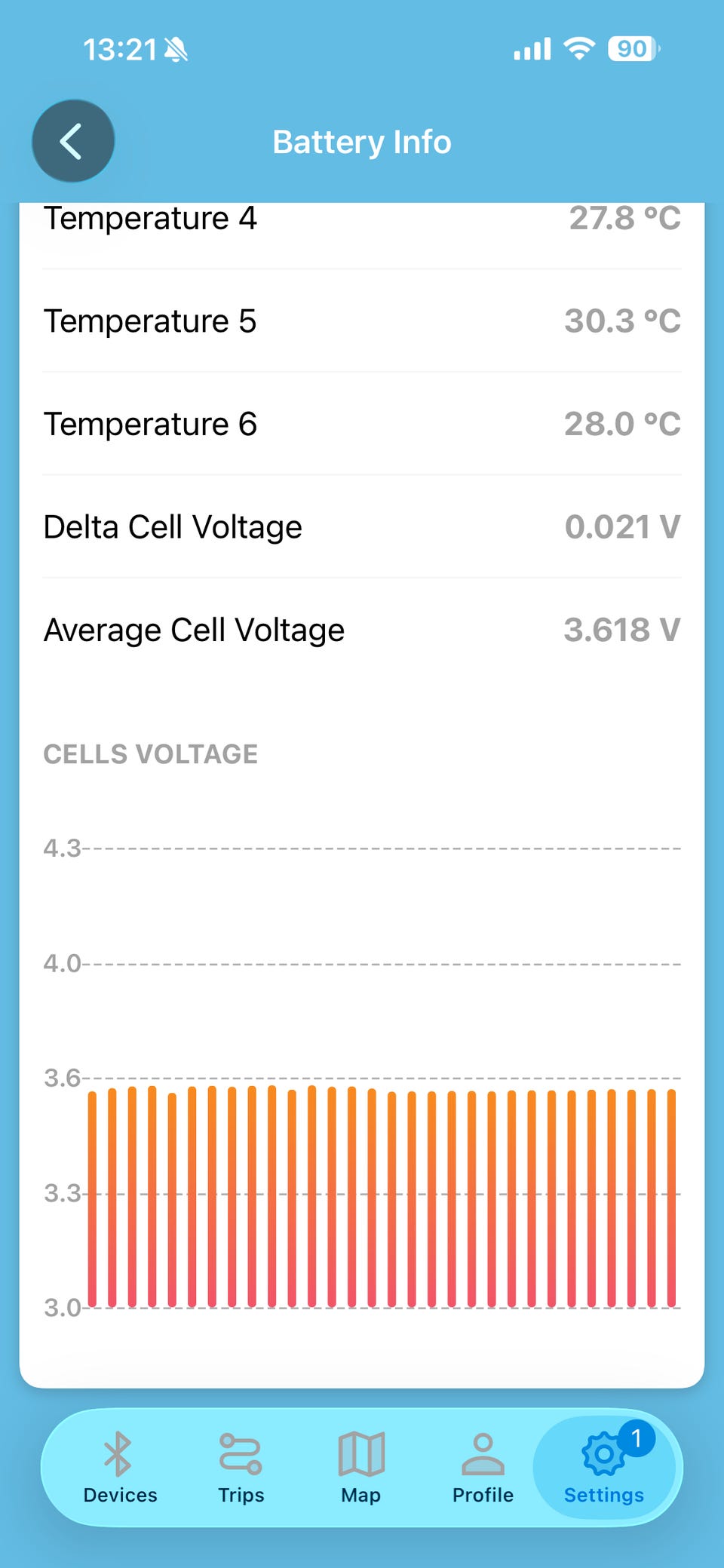The height and width of the screenshot is (1568, 724).
Task: Switch to the Map tab
Action: pyautogui.click(x=361, y=1468)
